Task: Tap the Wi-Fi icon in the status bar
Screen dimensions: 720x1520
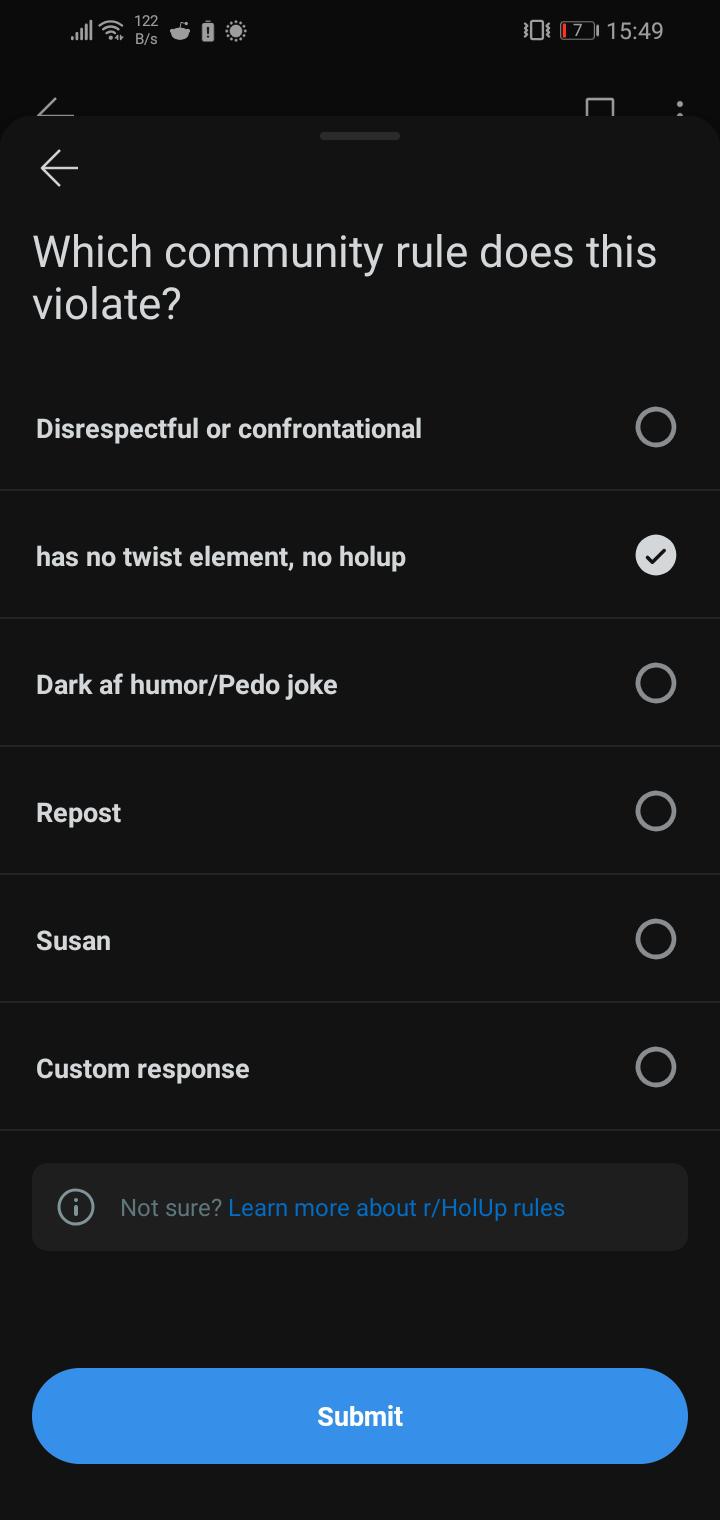Action: tap(109, 29)
